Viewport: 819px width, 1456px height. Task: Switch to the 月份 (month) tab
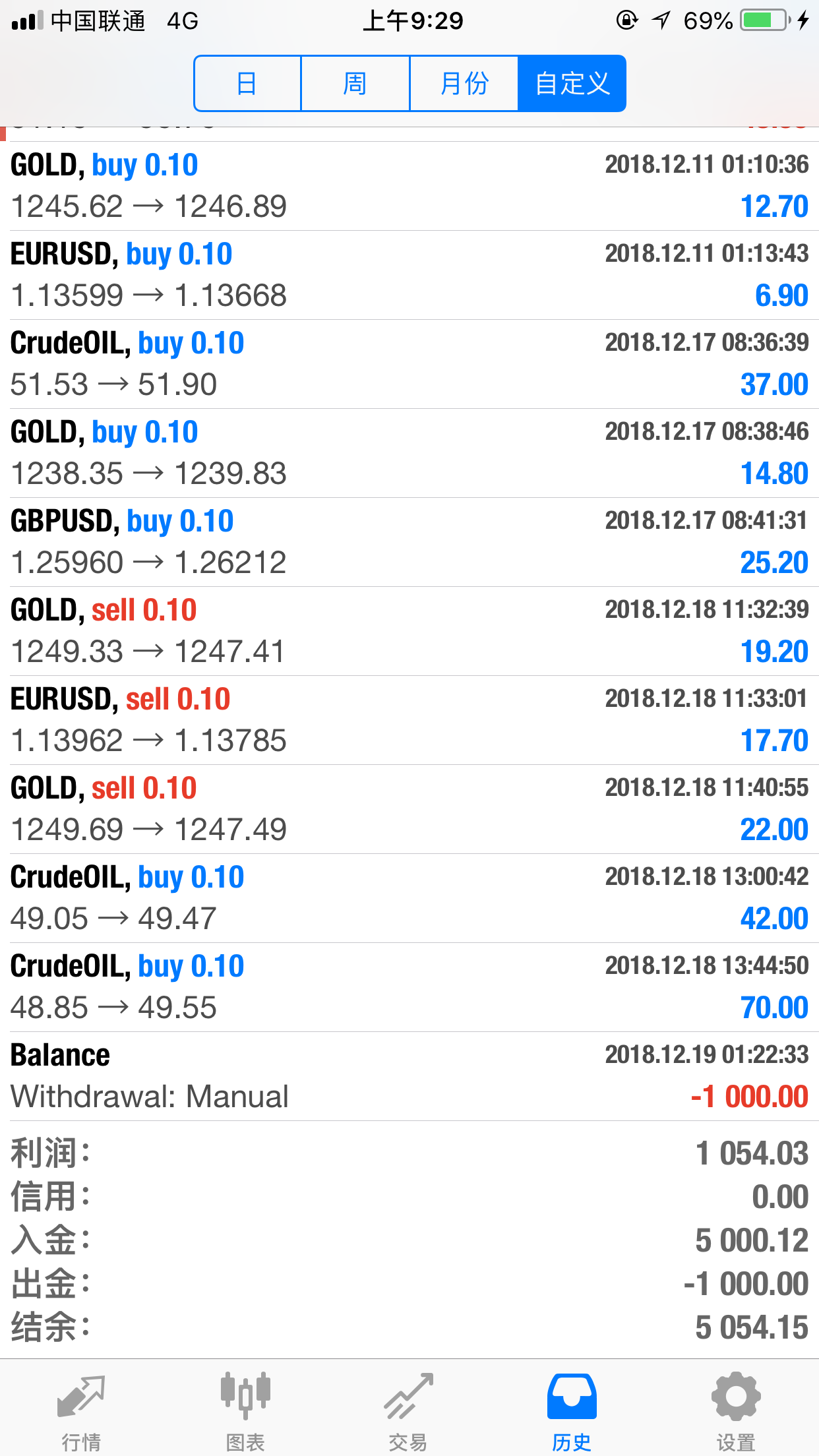pos(464,84)
